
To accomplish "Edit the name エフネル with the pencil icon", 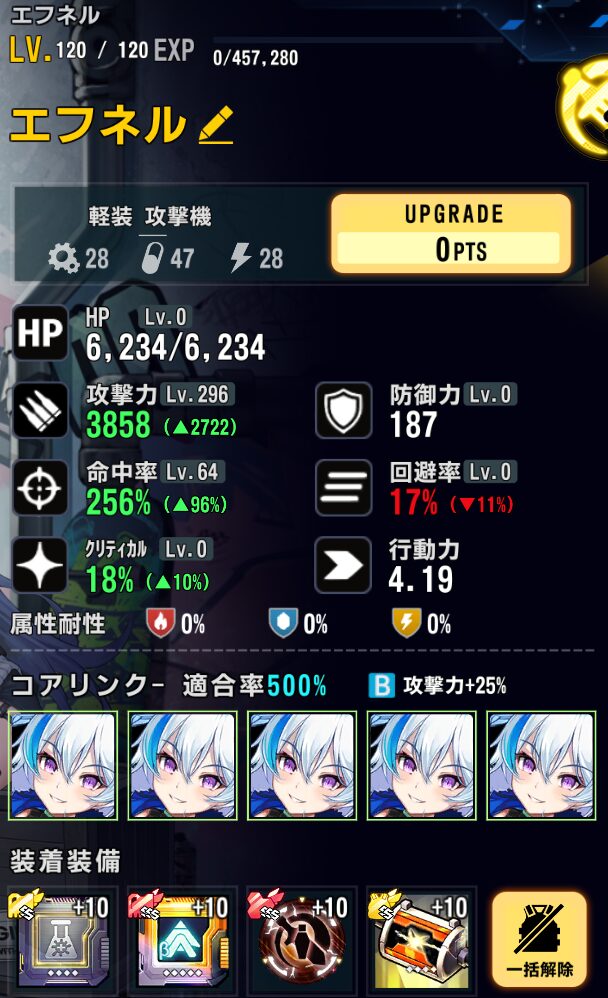I will 216,126.
